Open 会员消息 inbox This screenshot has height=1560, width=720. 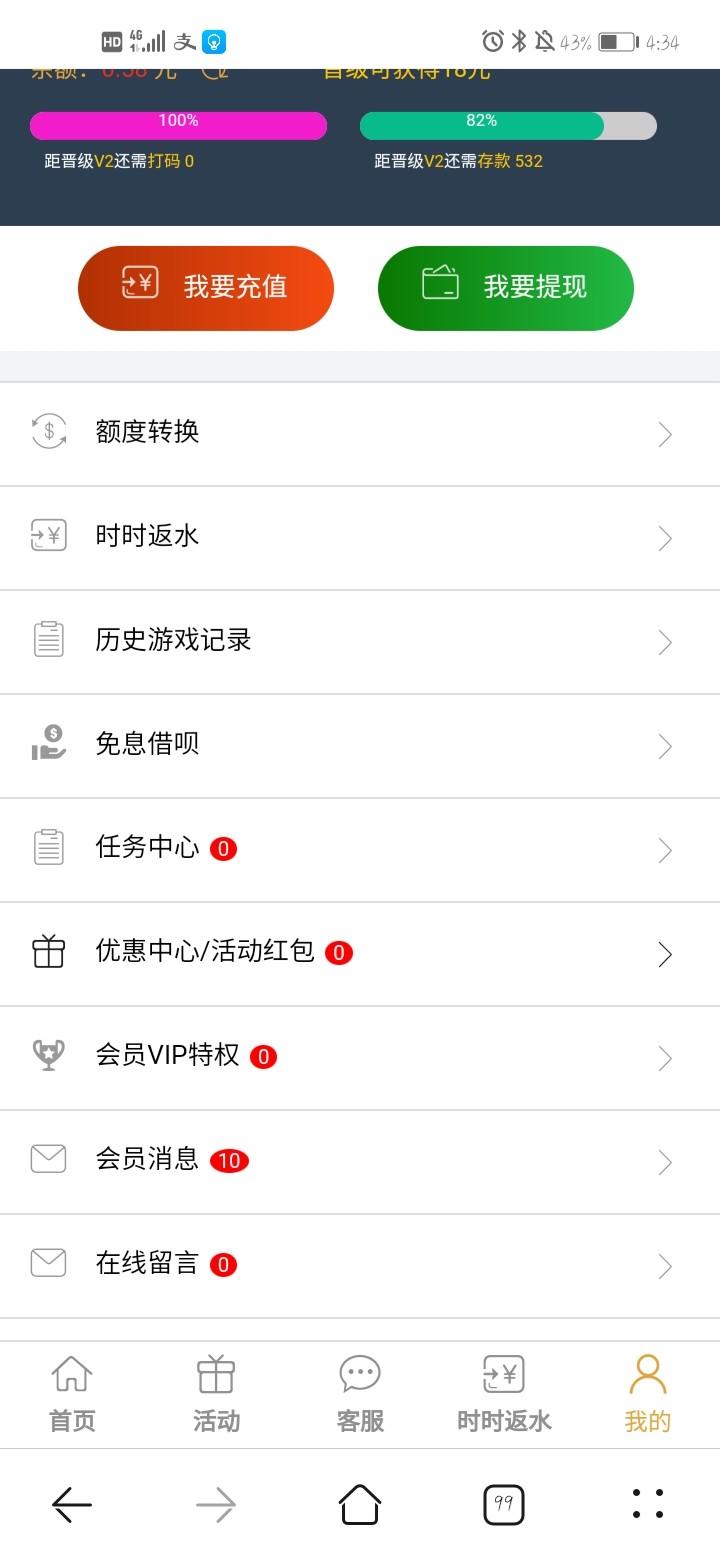pyautogui.click(x=360, y=1162)
